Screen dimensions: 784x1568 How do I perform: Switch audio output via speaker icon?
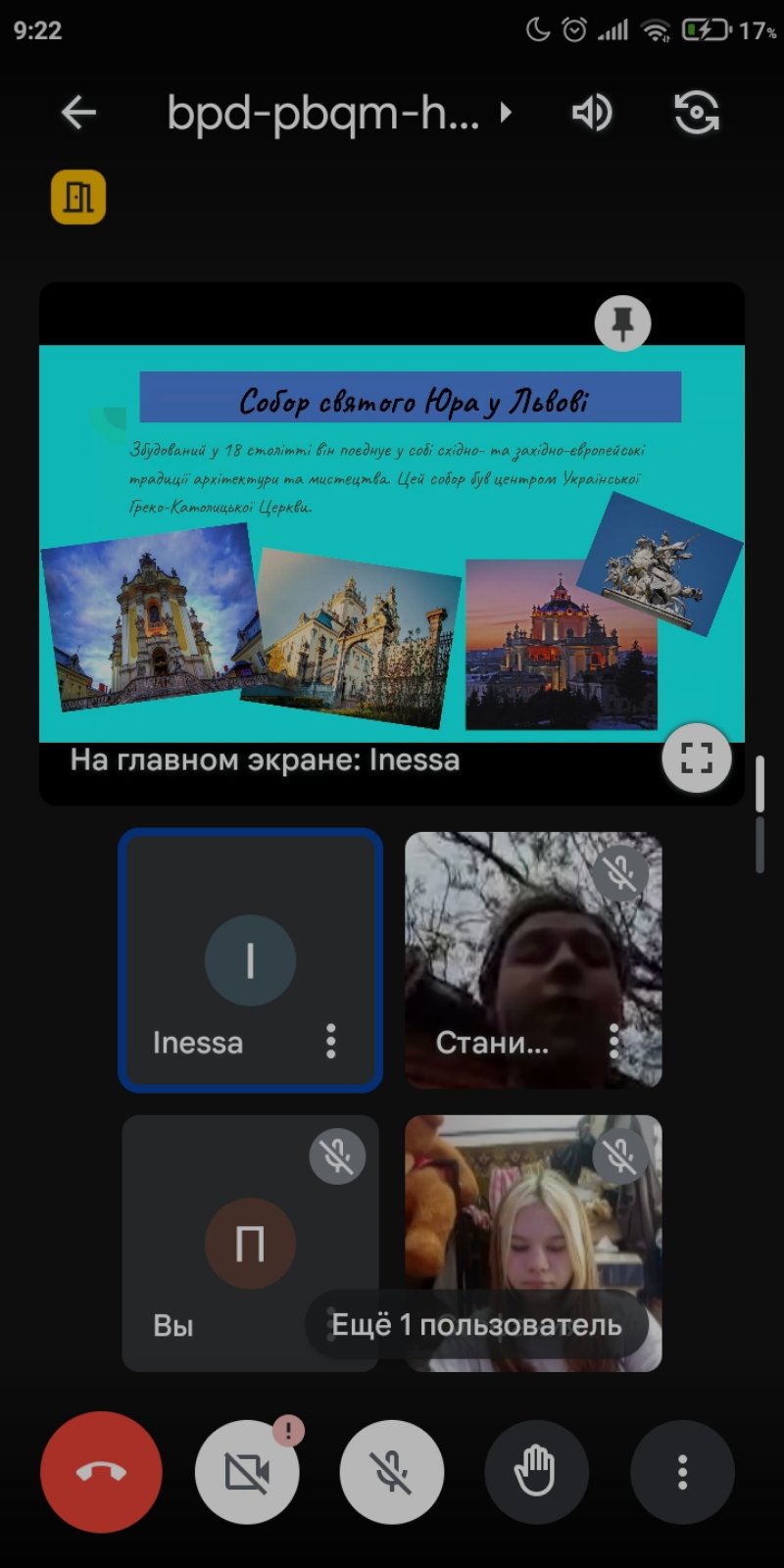592,113
